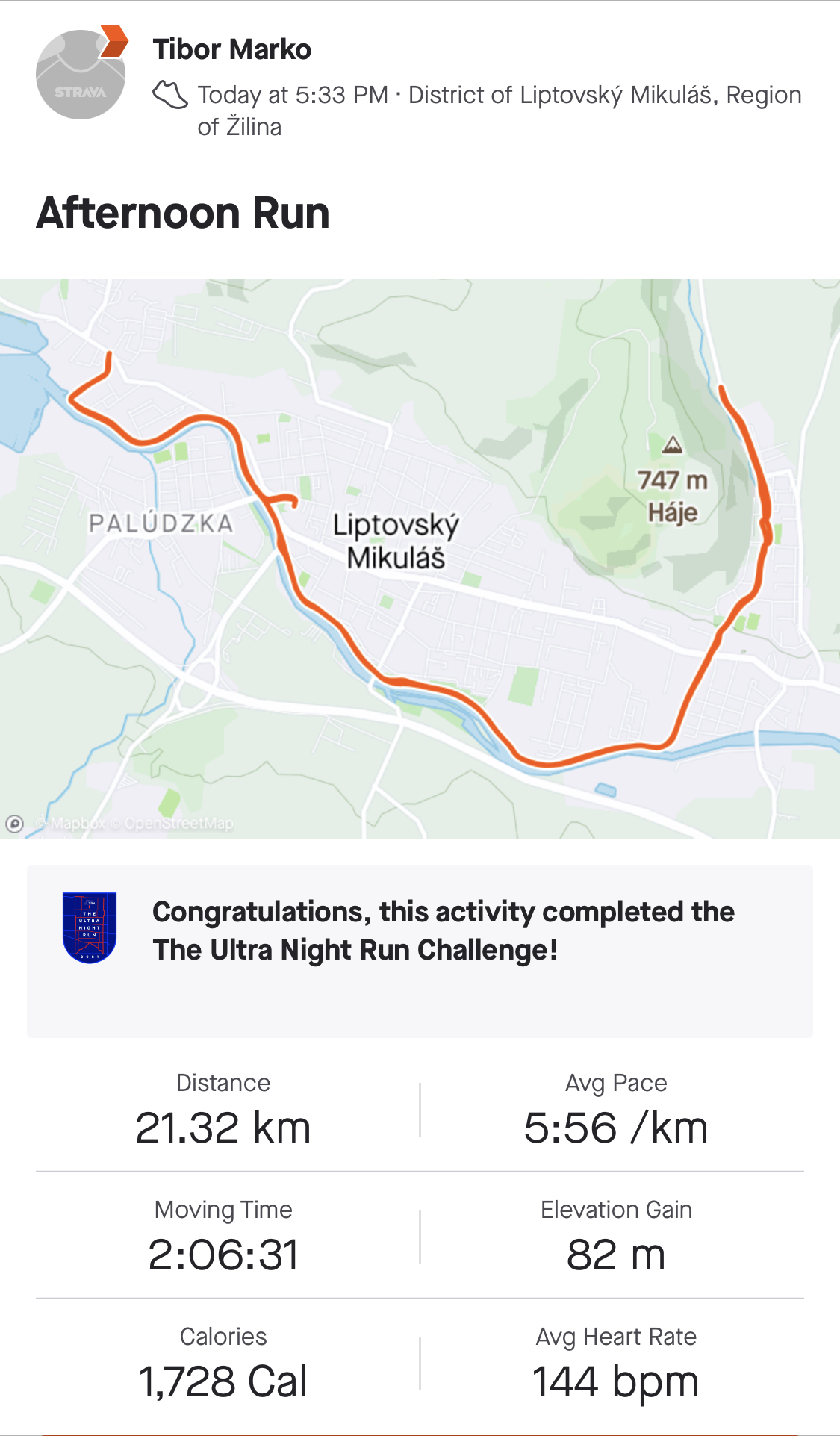The image size is (840, 1436).
Task: Tap the athlete name Tibor Marko
Action: click(232, 49)
